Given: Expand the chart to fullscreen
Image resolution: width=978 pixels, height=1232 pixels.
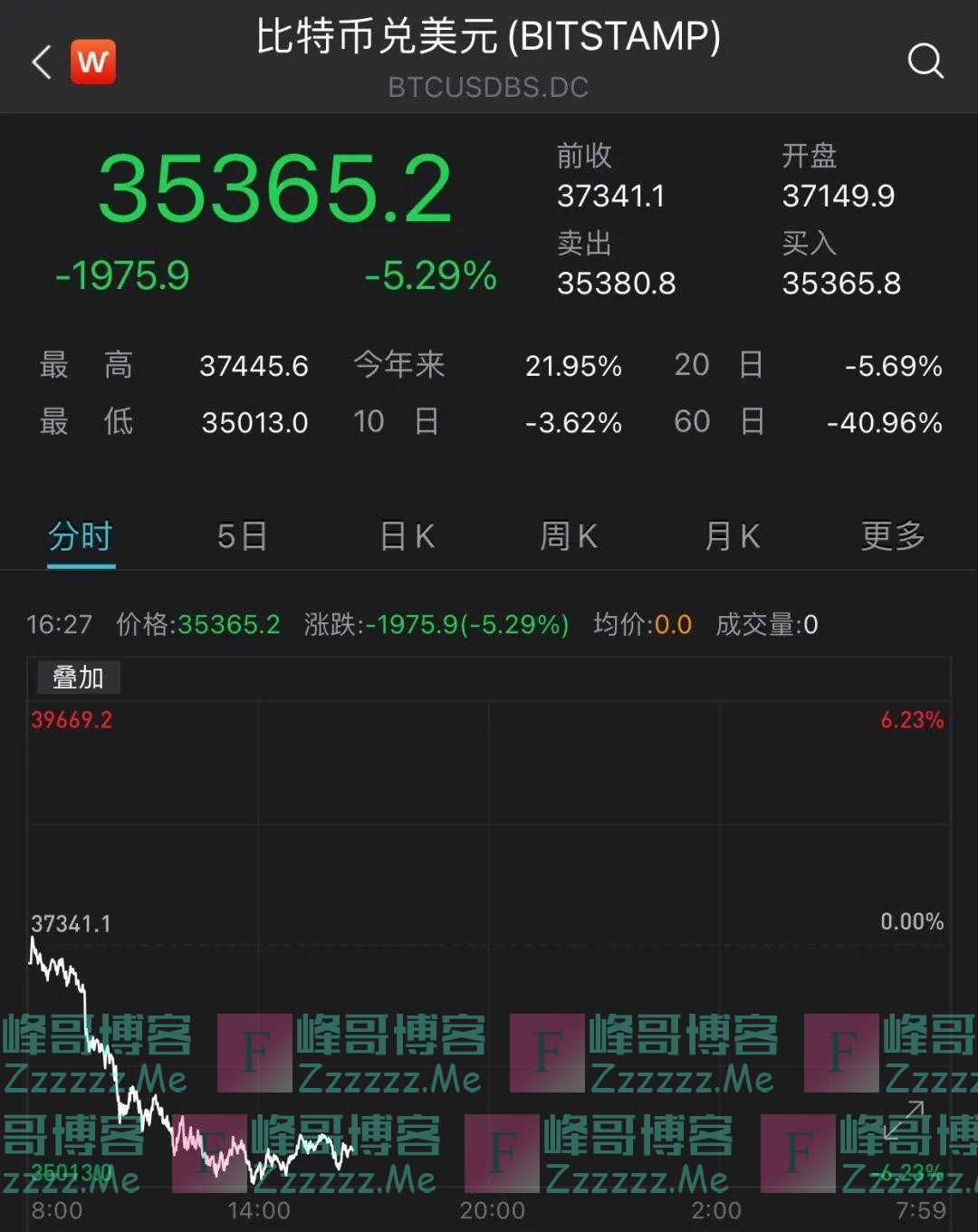Looking at the screenshot, I should (904, 1121).
